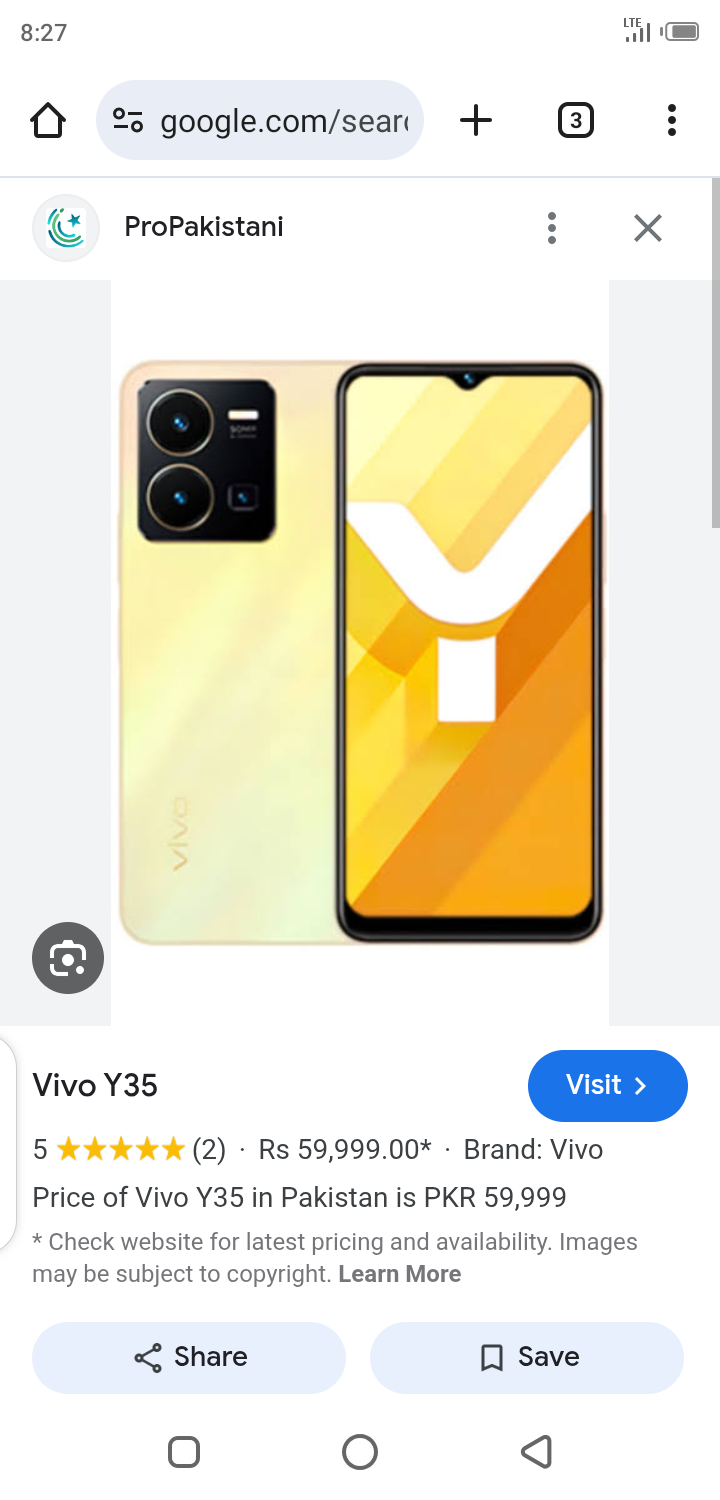
Task: Open a new browser tab
Action: click(x=476, y=121)
